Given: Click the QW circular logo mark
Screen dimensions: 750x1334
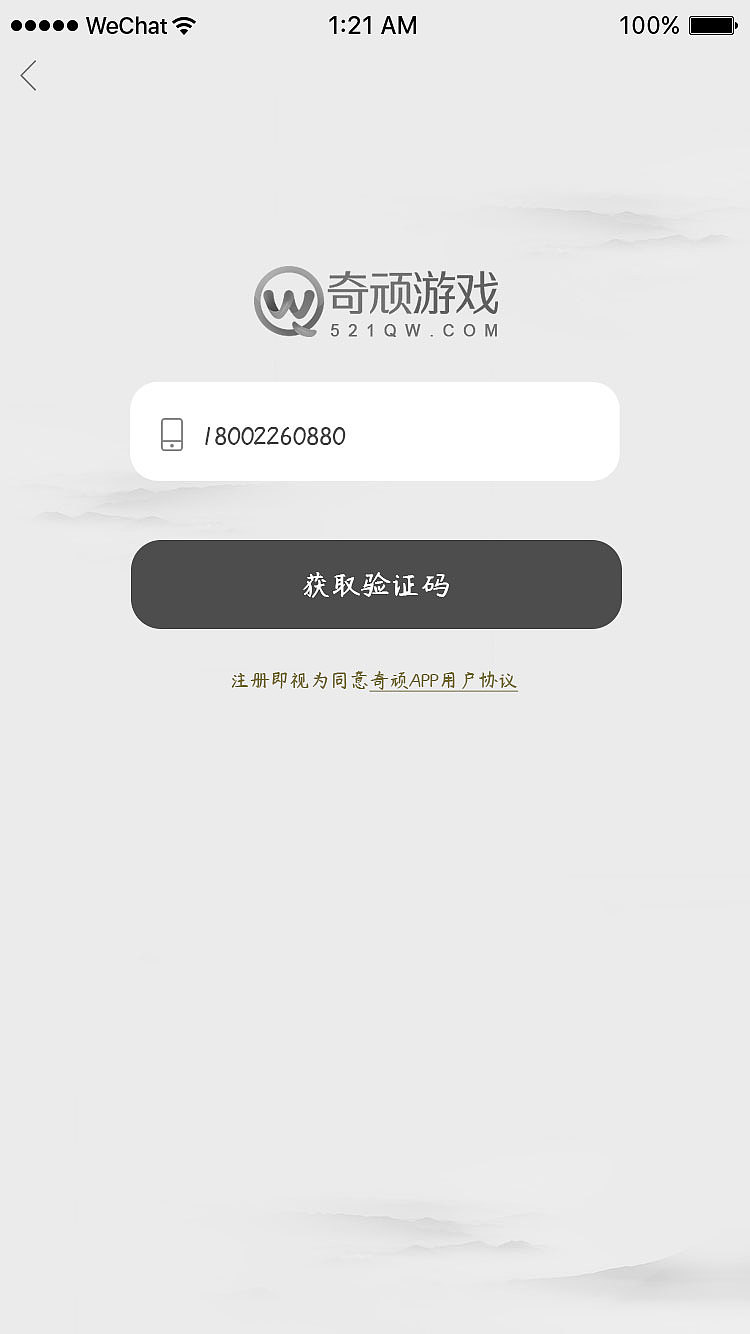Looking at the screenshot, I should tap(289, 300).
